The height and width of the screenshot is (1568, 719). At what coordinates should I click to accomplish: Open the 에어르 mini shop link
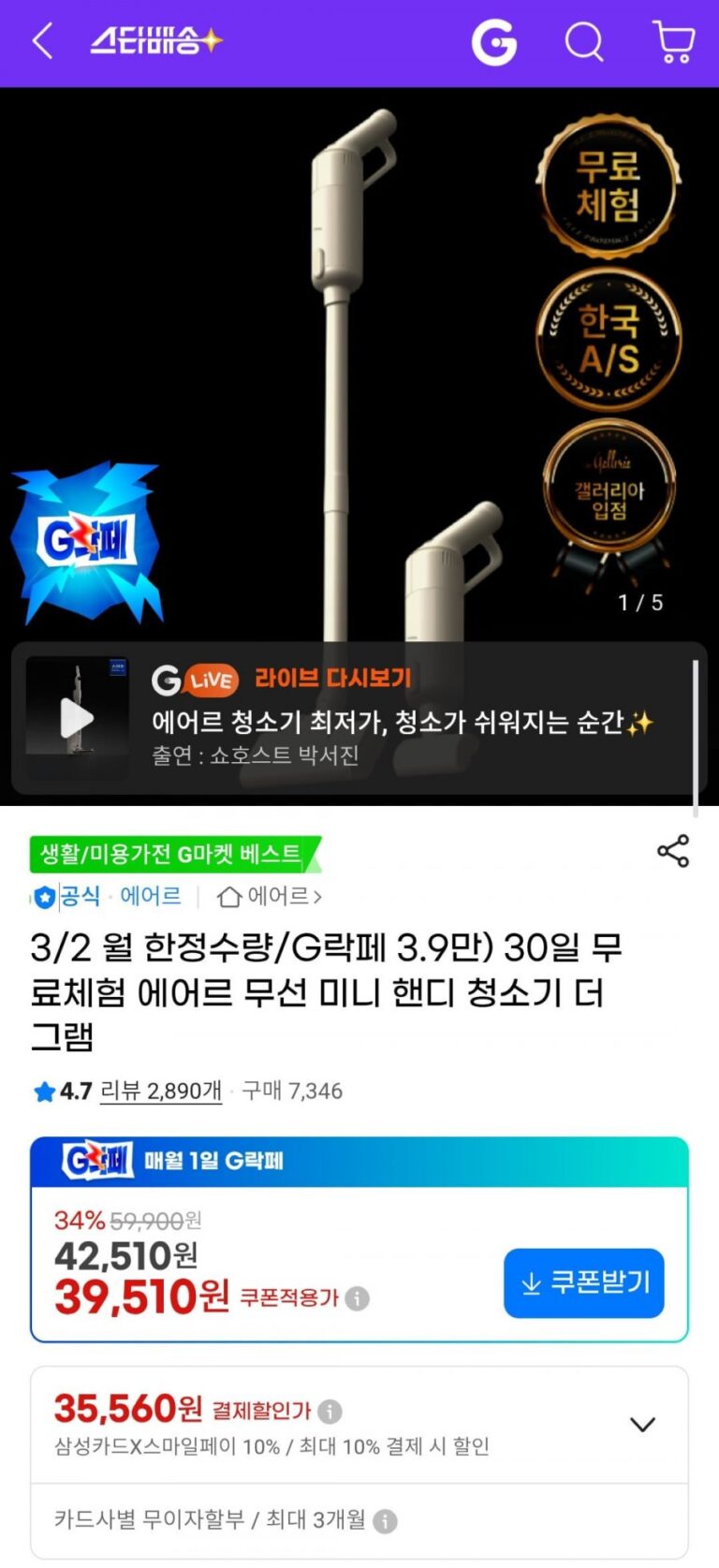point(270,897)
